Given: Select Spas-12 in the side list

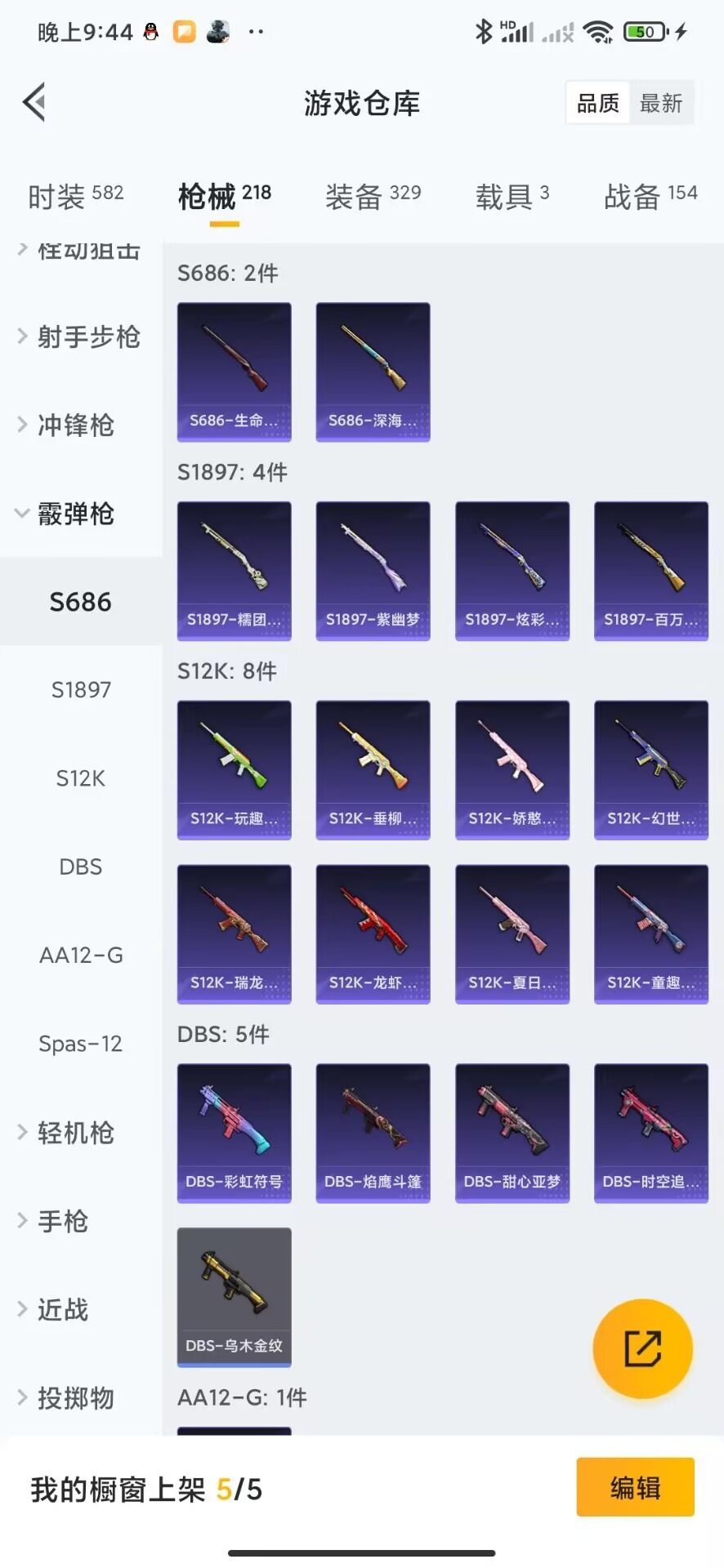Looking at the screenshot, I should click(81, 1044).
